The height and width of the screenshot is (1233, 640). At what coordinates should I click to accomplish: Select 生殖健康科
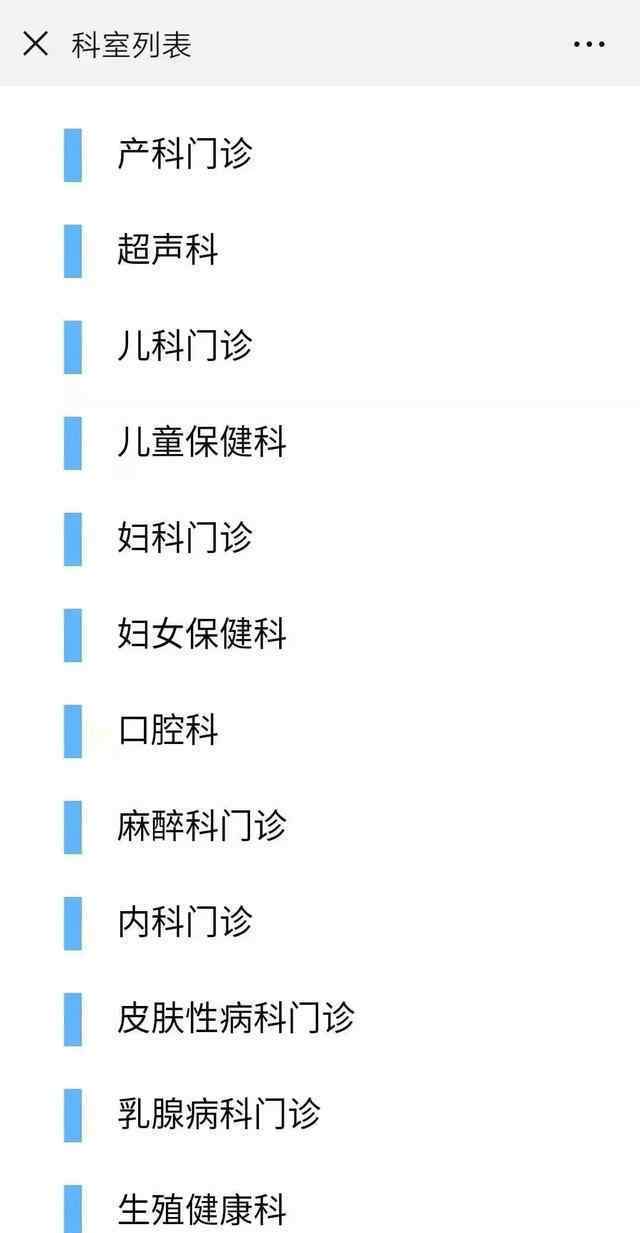(x=320, y=1198)
